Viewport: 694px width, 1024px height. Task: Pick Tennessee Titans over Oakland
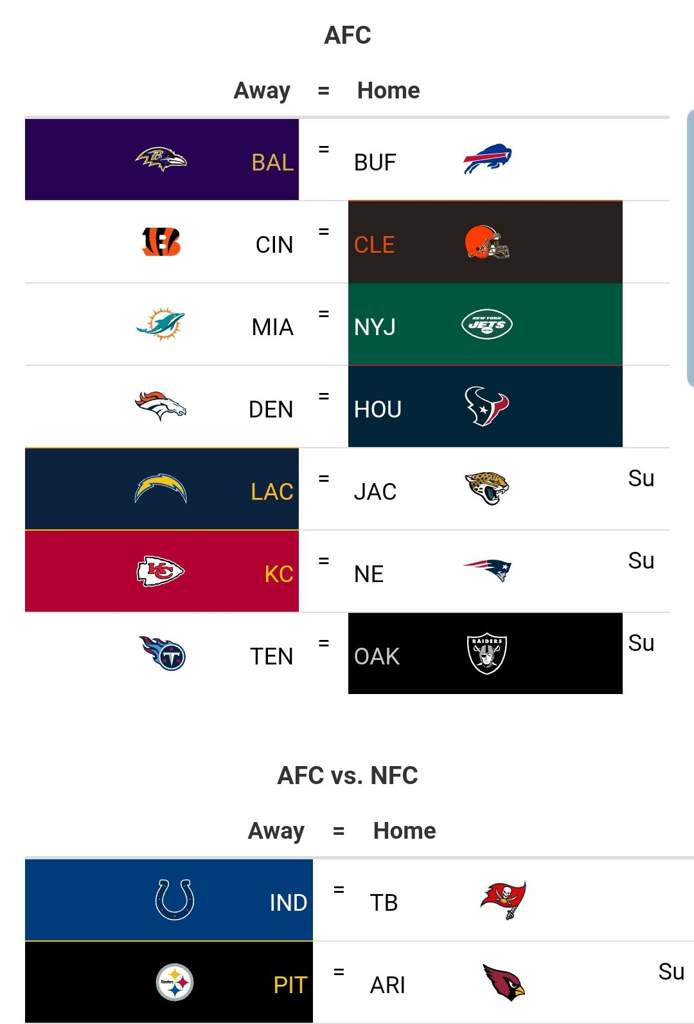point(162,654)
